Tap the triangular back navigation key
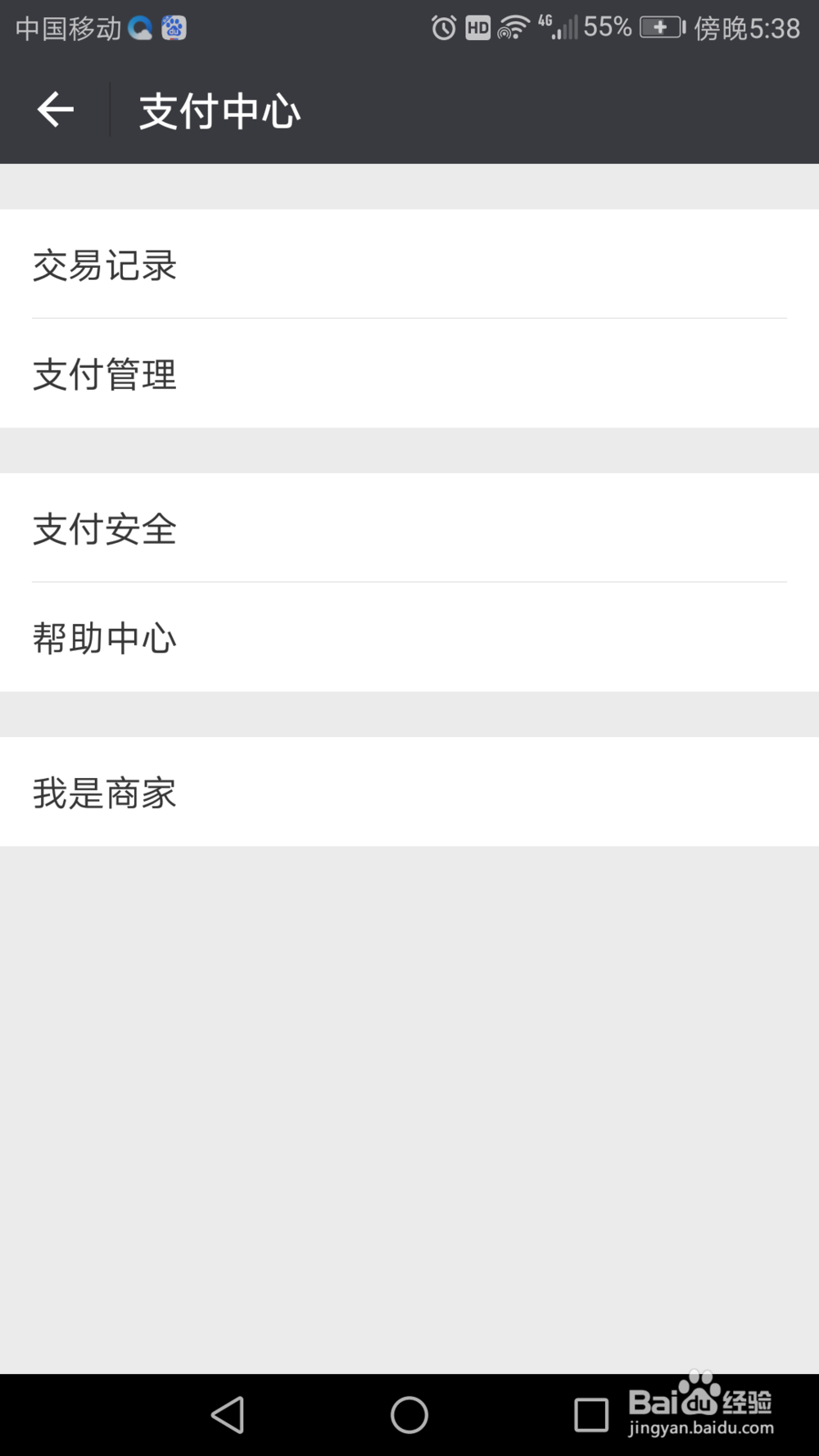Viewport: 819px width, 1456px height. tap(229, 1414)
